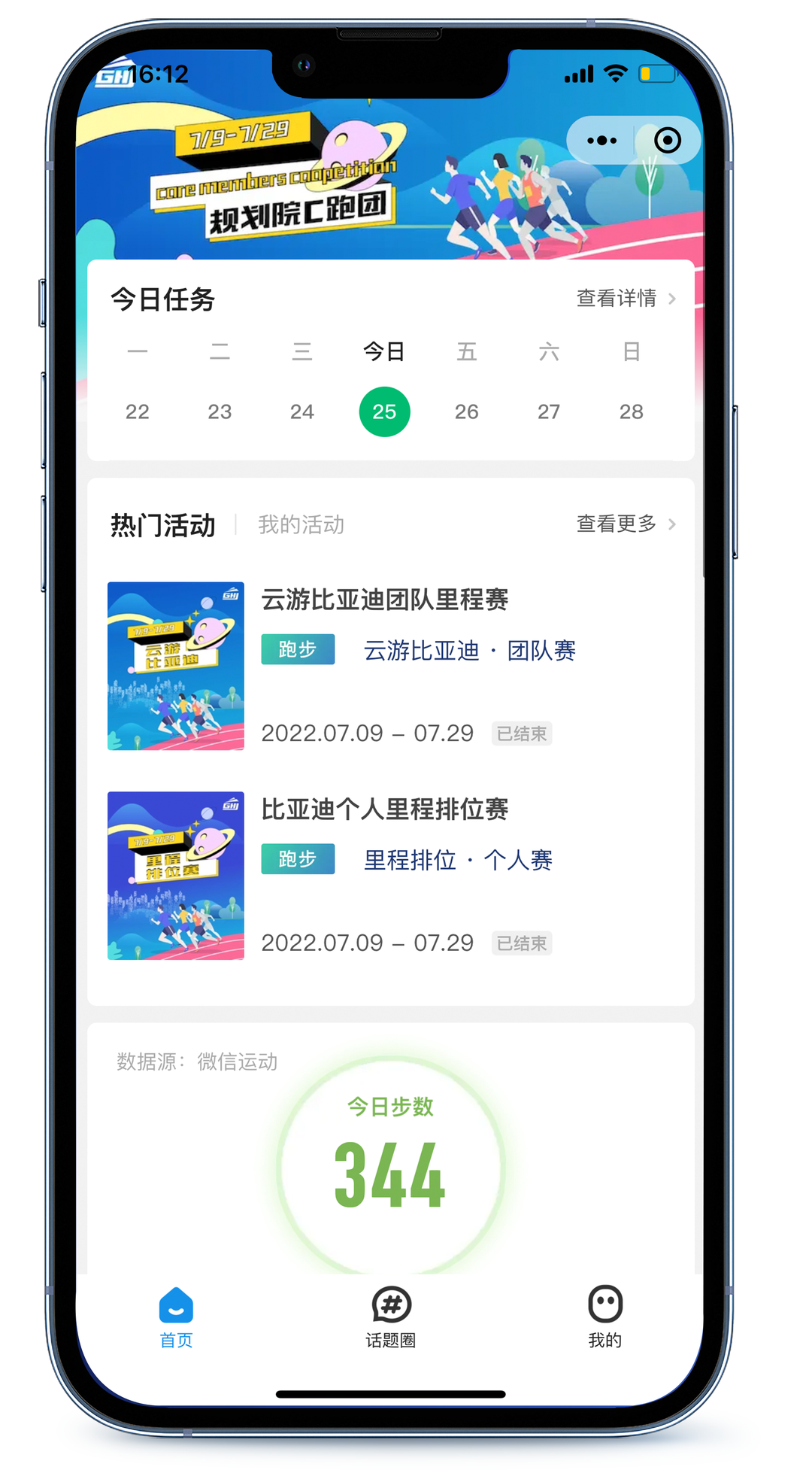Image resolution: width=812 pixels, height=1470 pixels.
Task: Select date 24 in the calendar
Action: coord(302,412)
